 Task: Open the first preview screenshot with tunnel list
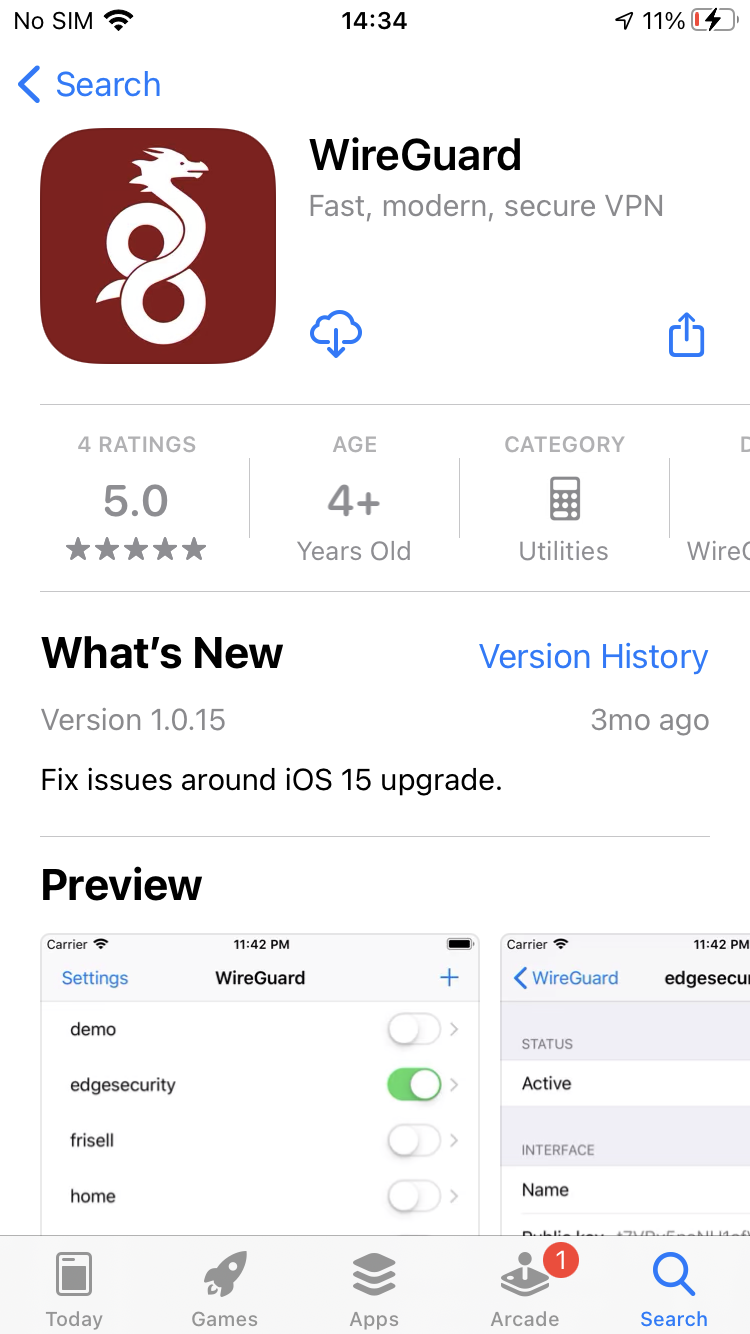(x=260, y=1084)
